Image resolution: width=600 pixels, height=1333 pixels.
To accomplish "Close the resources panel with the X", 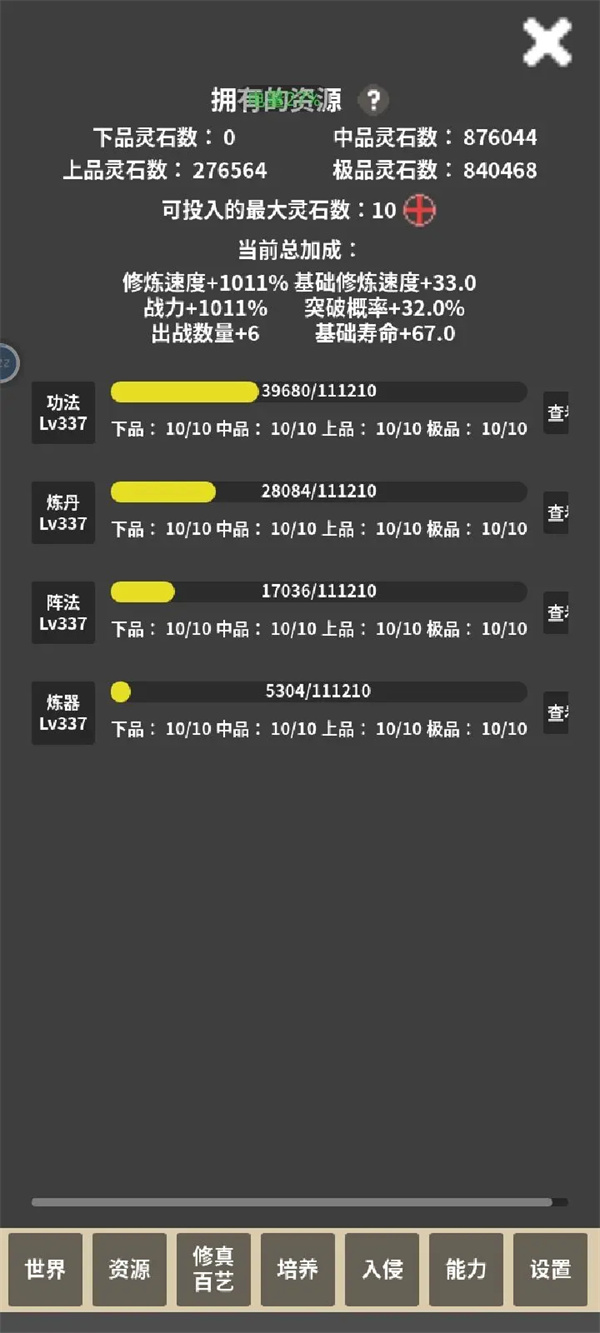I will coord(547,43).
